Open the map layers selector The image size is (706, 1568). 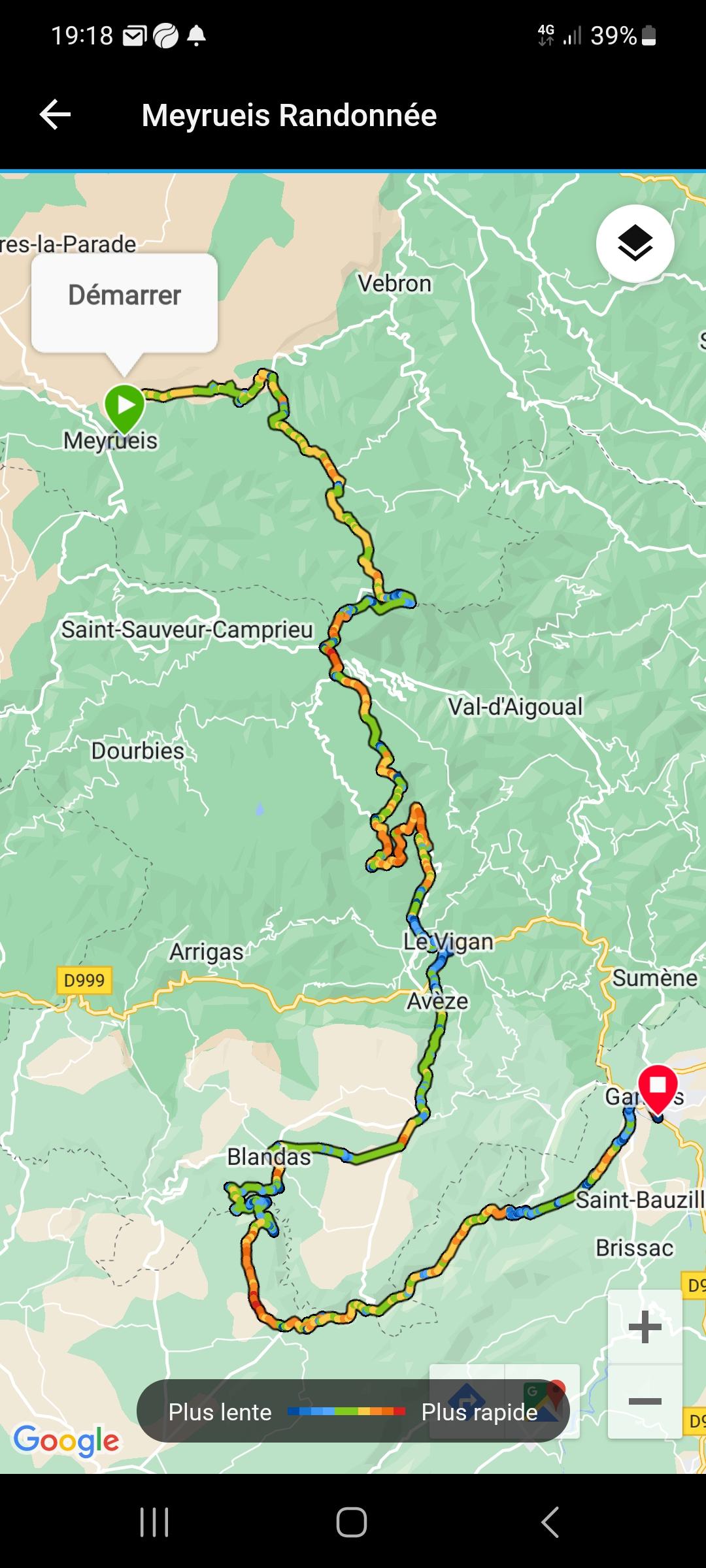coord(635,244)
